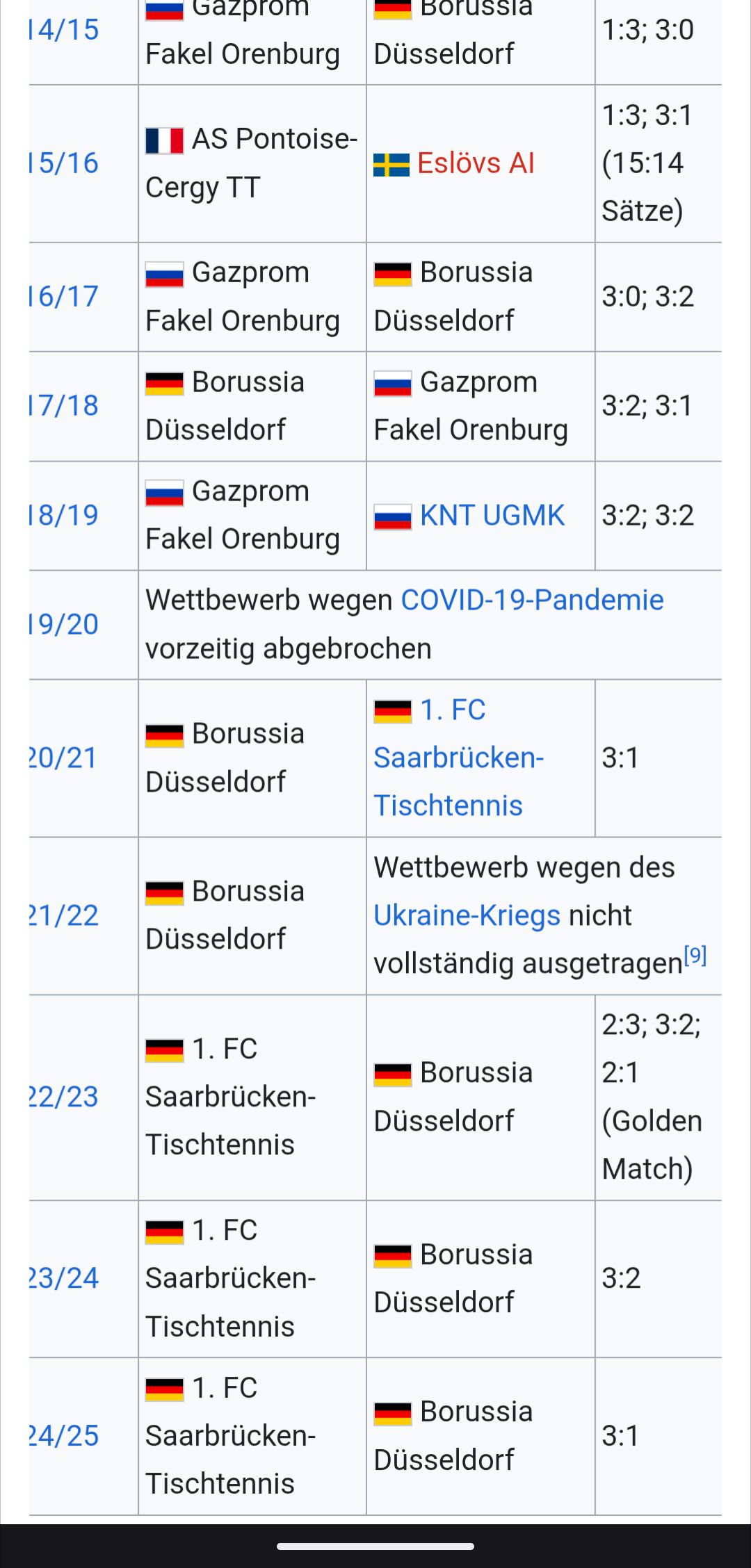Open the 18/19 season link
The image size is (751, 1568).
(x=64, y=516)
